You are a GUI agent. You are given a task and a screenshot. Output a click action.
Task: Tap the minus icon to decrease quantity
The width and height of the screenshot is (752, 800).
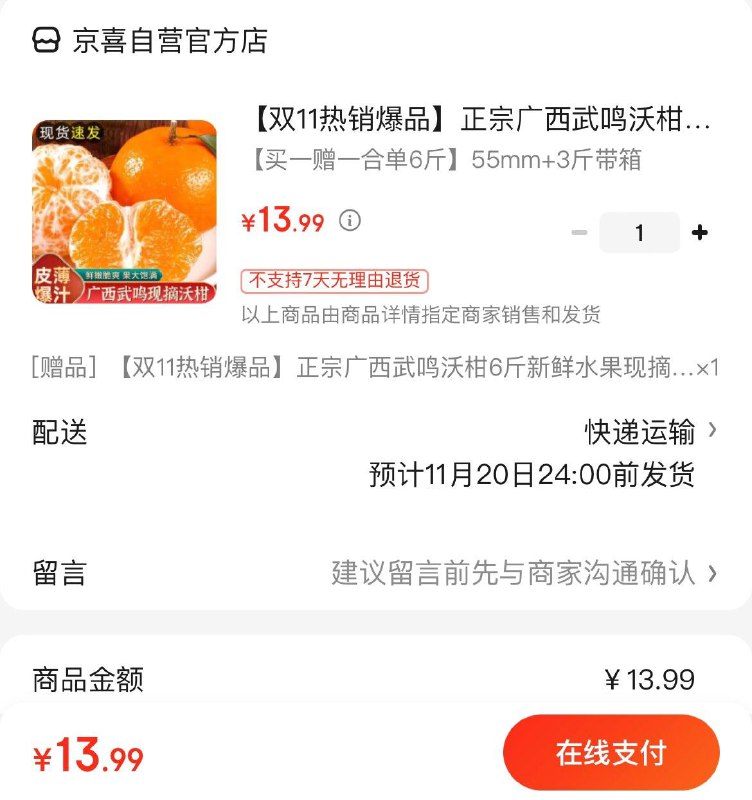pos(578,230)
